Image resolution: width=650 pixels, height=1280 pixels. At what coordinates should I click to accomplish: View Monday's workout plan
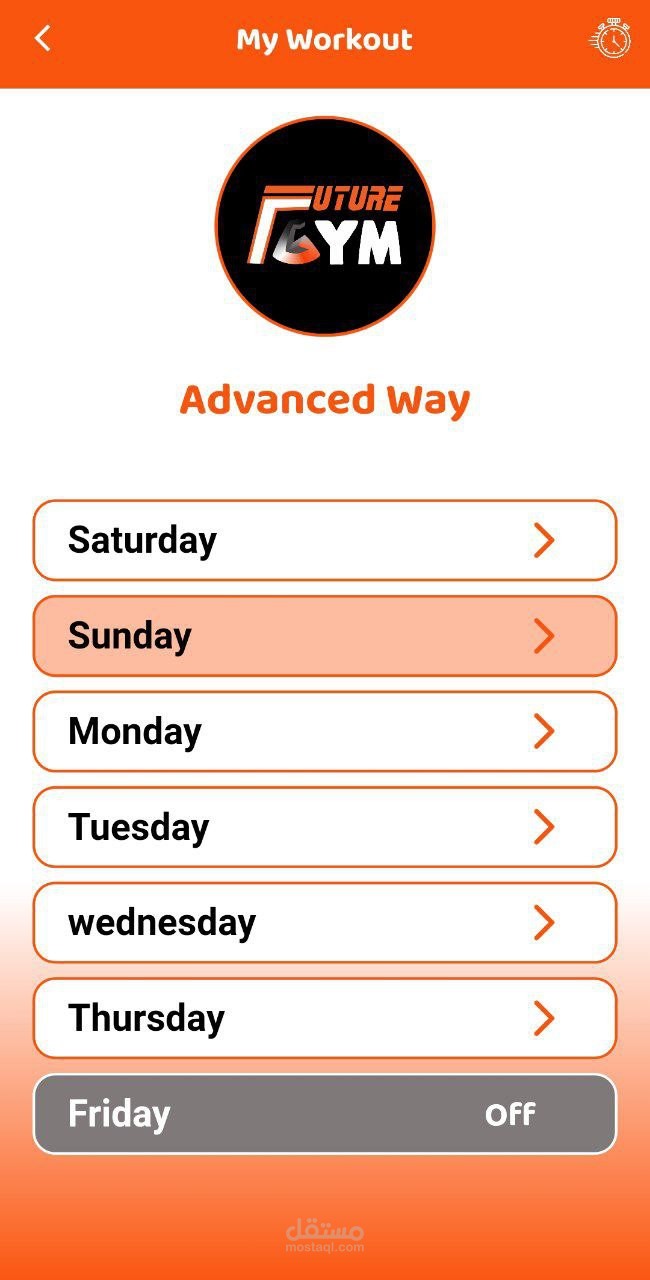pyautogui.click(x=325, y=731)
